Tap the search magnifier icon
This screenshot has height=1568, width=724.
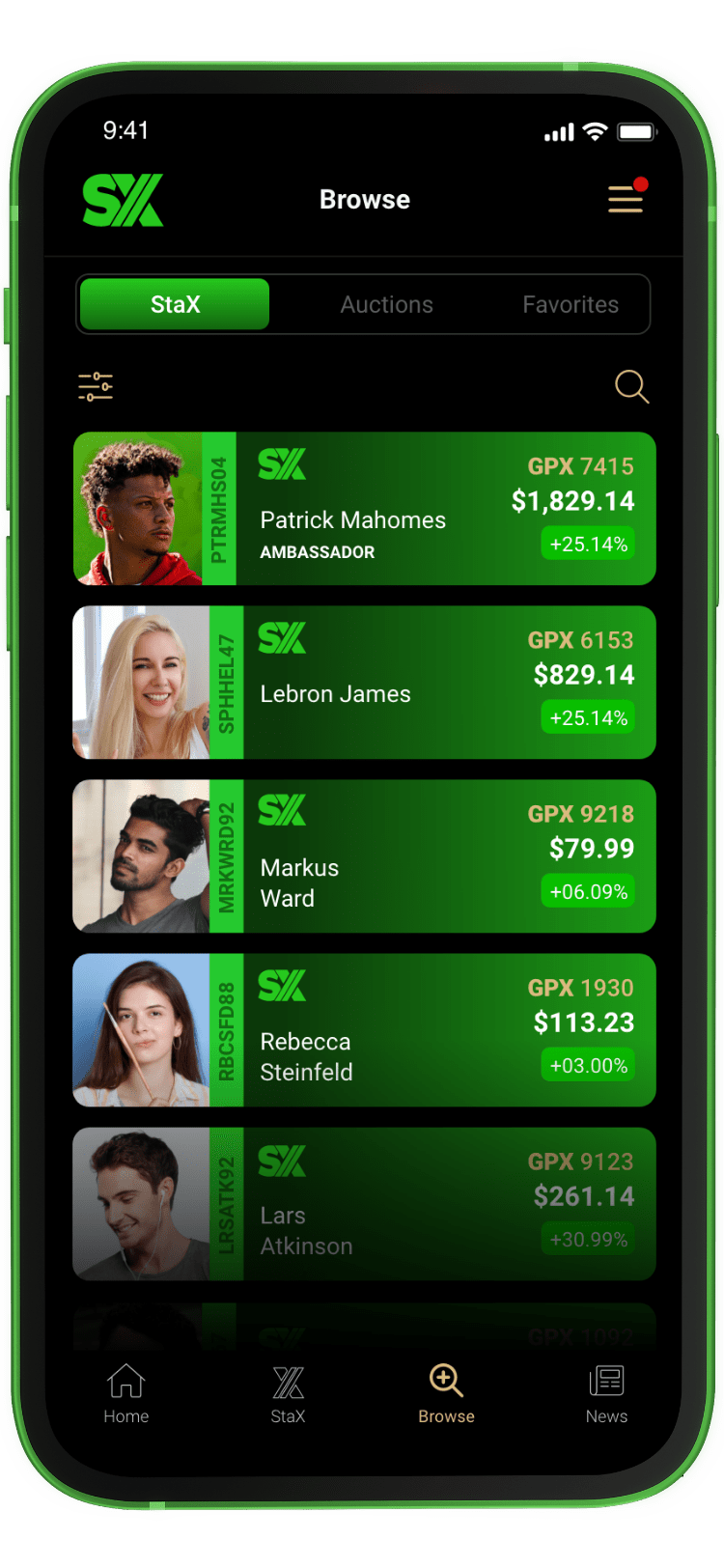point(631,386)
